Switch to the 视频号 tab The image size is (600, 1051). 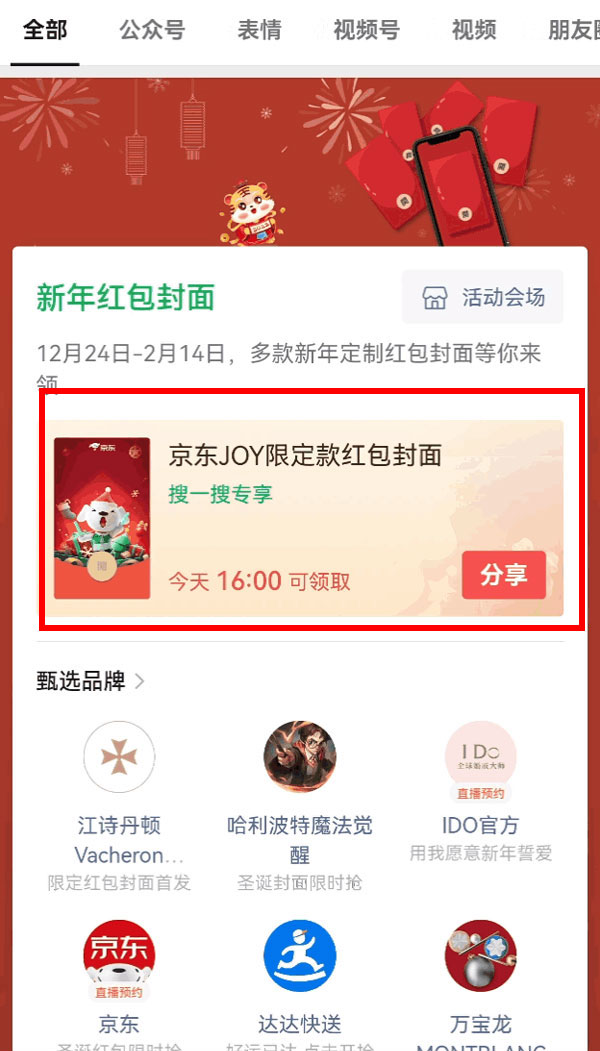click(366, 30)
